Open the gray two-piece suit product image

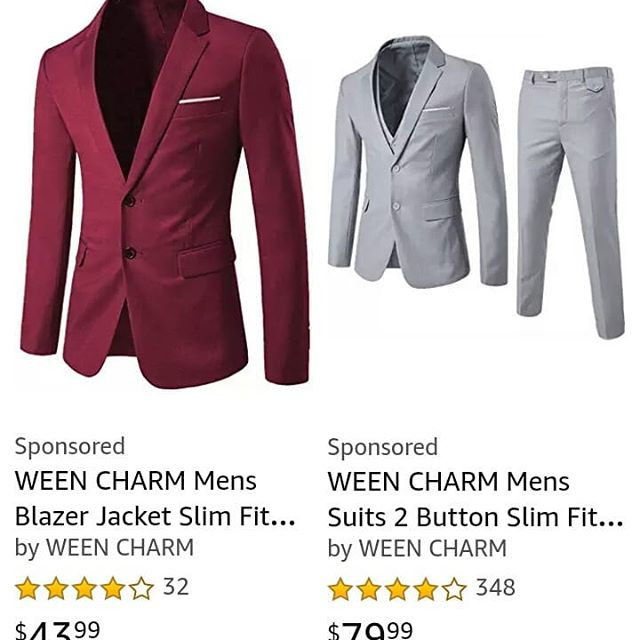477,190
